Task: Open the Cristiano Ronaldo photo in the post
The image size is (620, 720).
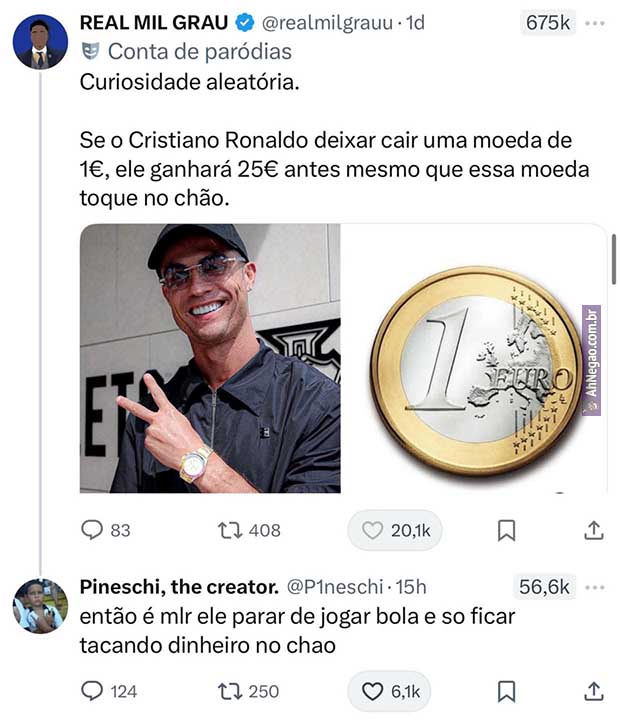Action: pyautogui.click(x=210, y=358)
